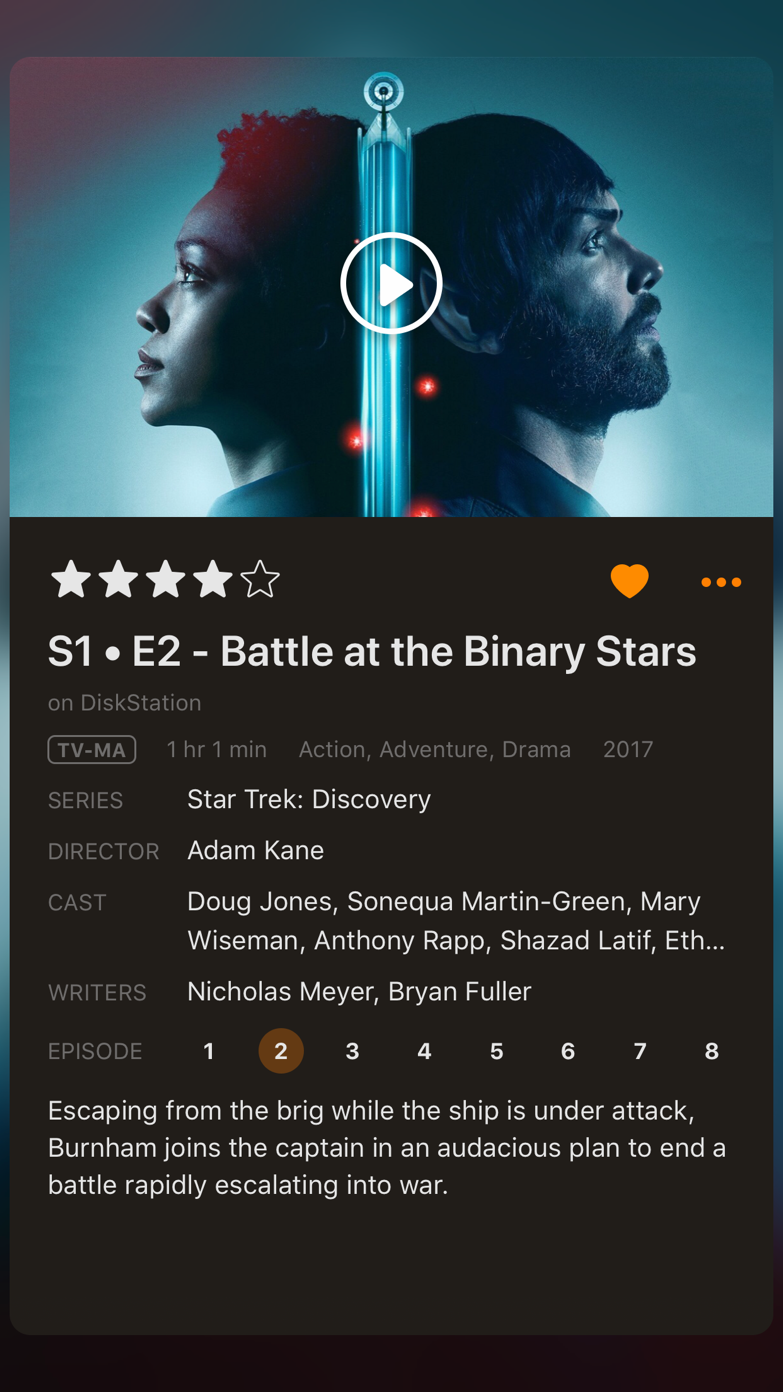Image resolution: width=783 pixels, height=1392 pixels.
Task: Rate the episode five stars
Action: tap(260, 579)
